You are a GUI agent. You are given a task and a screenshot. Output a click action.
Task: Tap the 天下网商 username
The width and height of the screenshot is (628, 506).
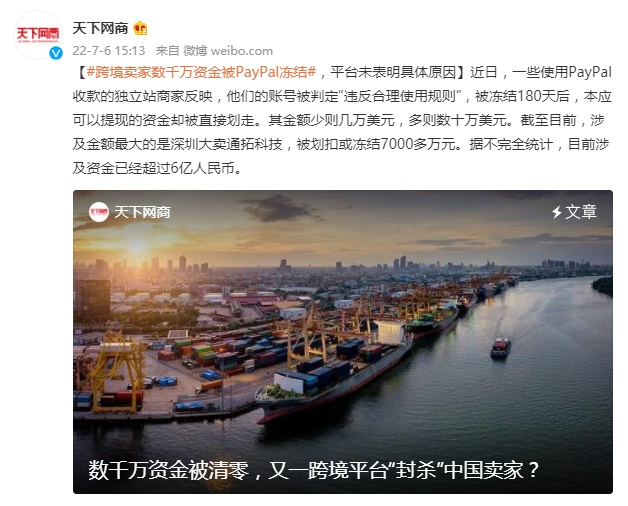[100, 27]
